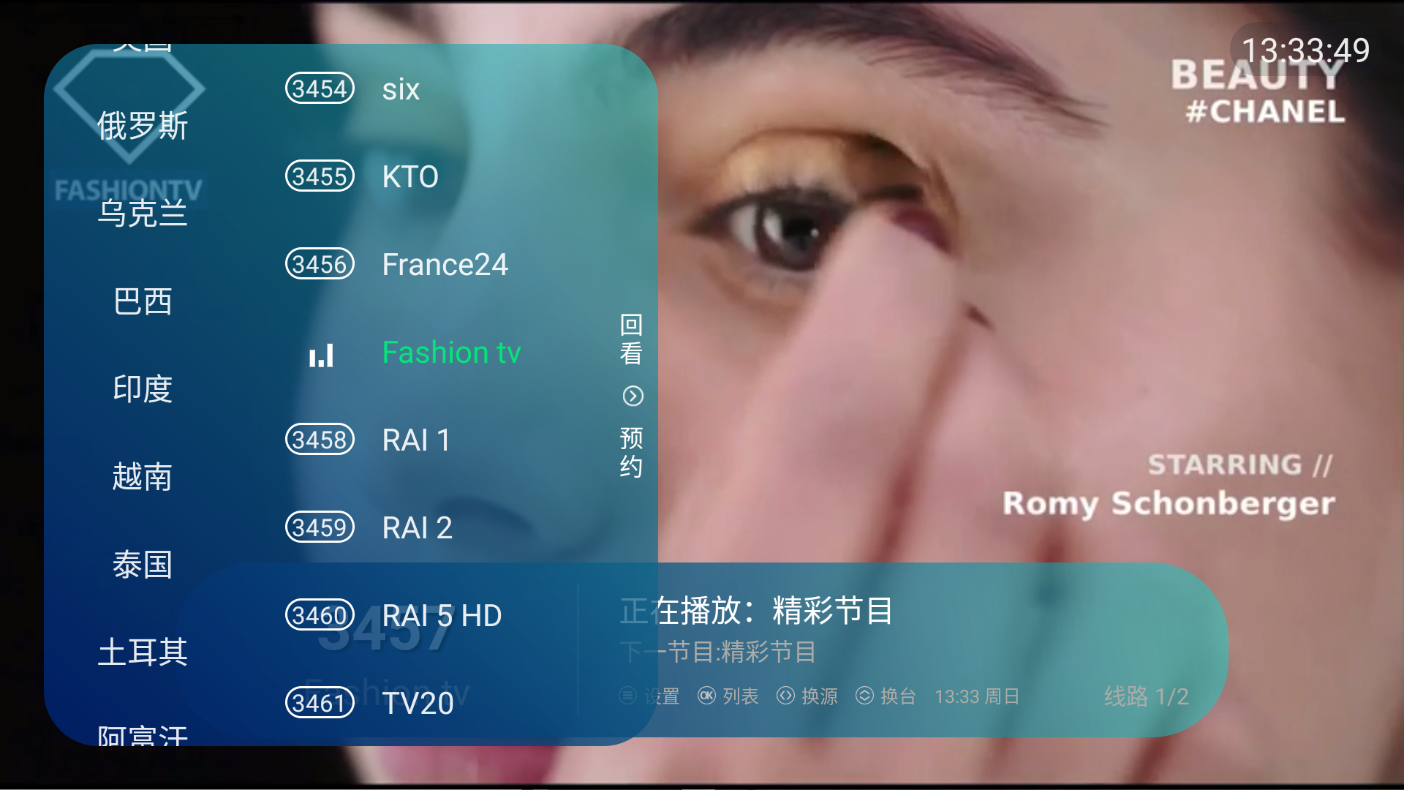Play the France24 channel

click(x=445, y=265)
